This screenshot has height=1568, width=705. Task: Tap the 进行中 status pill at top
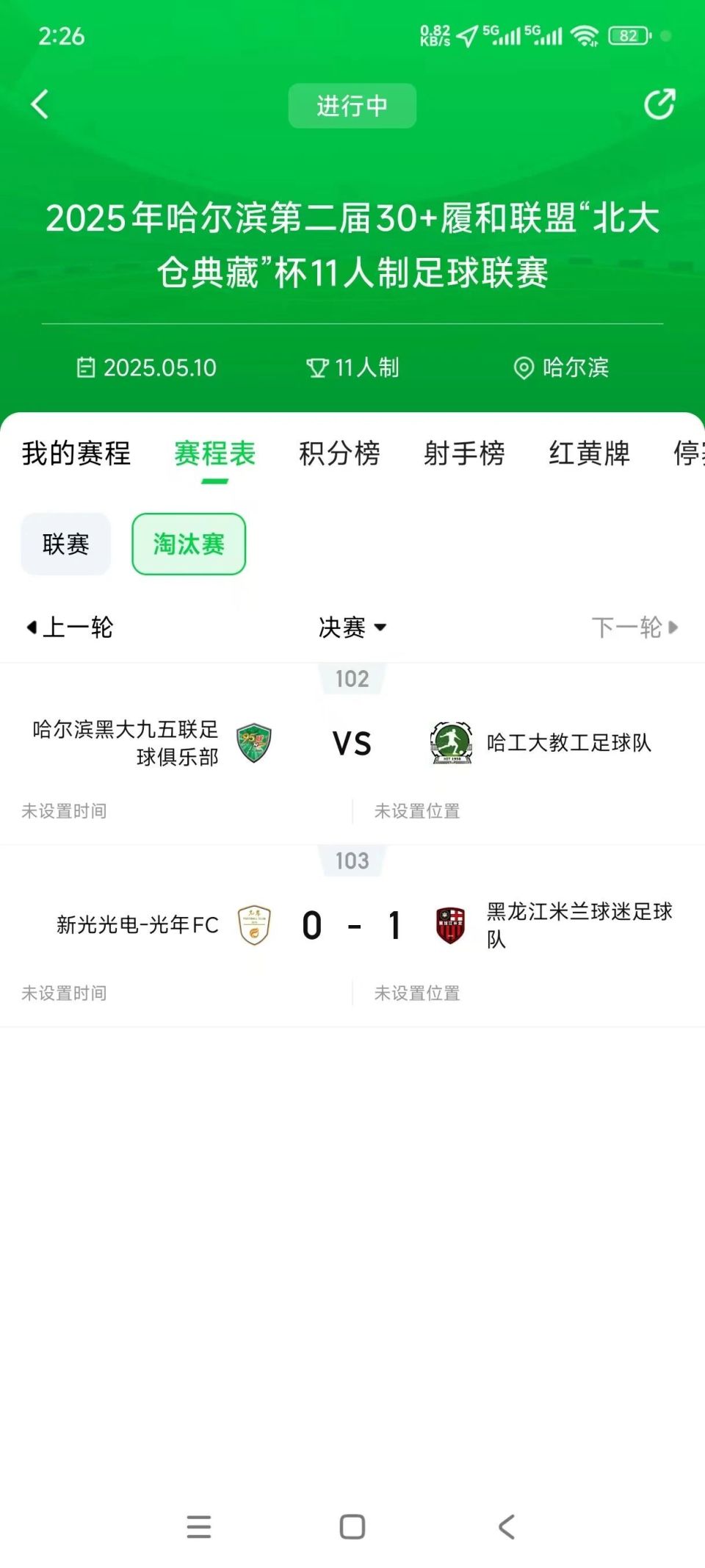coord(352,106)
